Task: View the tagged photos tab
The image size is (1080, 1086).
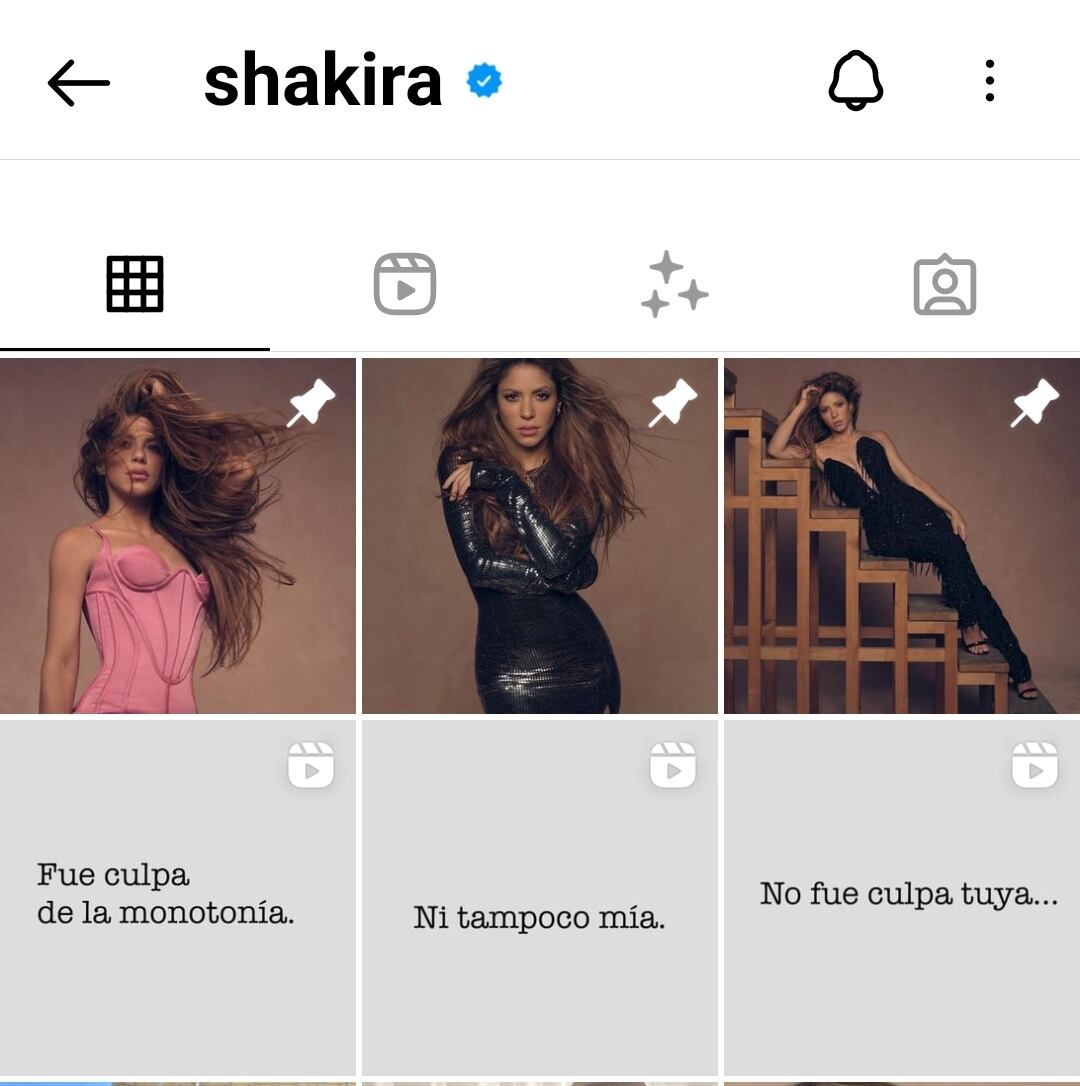Action: (x=944, y=285)
